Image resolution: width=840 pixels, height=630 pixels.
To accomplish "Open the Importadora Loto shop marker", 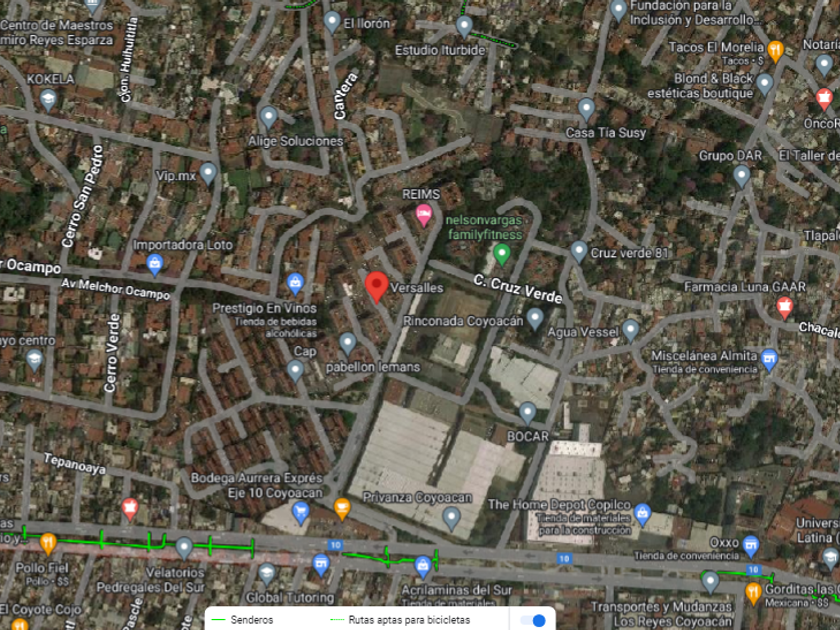I will coord(154,265).
